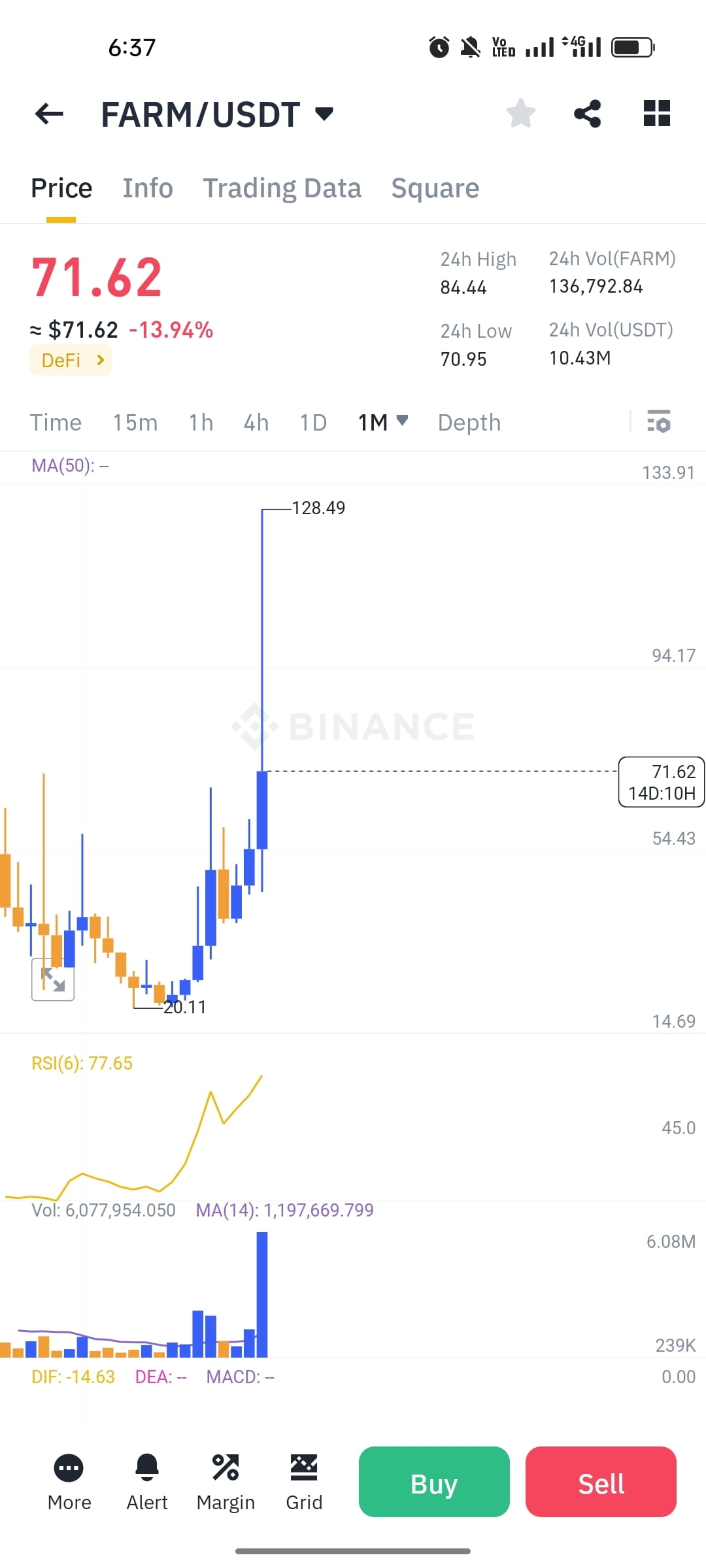Expand chart to fullscreen view
Screen dimensions: 706x1568
pos(53,980)
